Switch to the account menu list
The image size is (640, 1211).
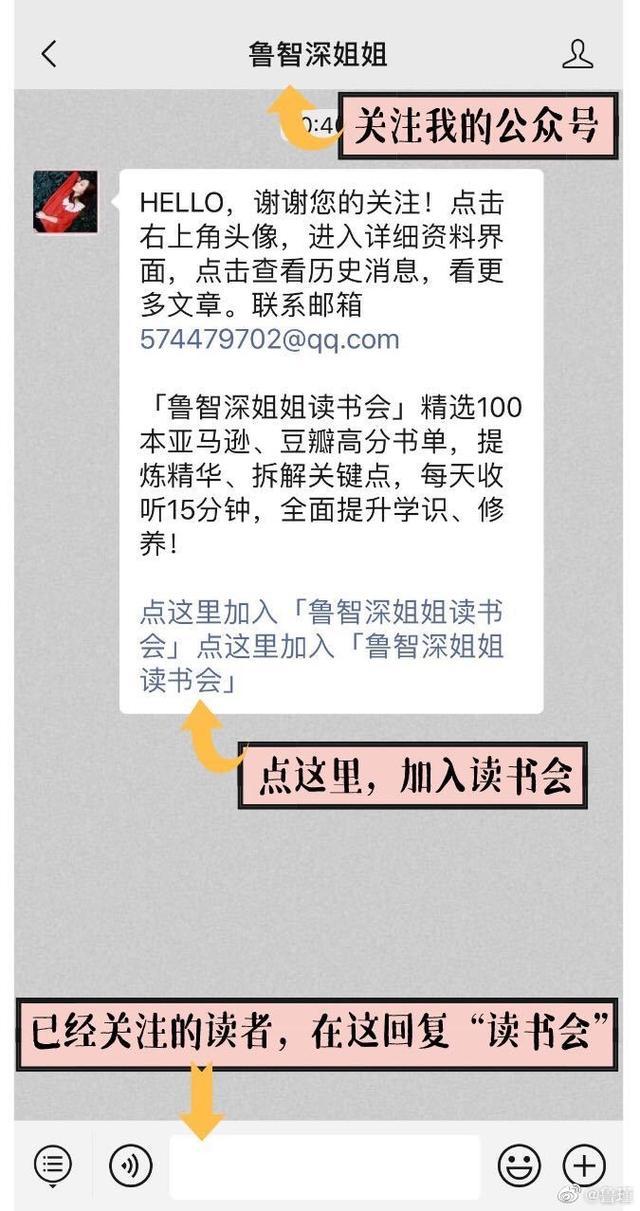pyautogui.click(x=53, y=1165)
